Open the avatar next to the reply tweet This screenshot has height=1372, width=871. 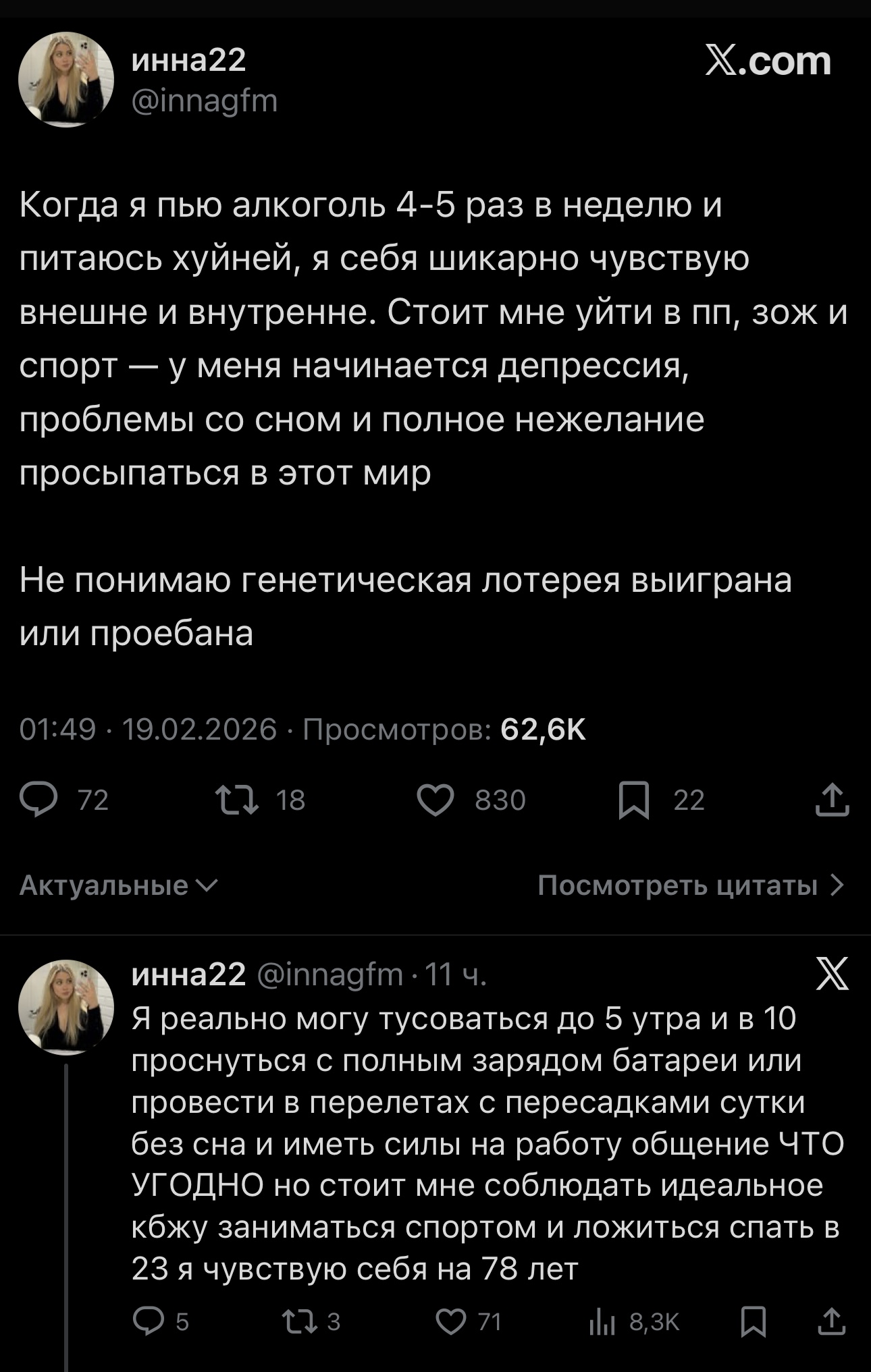click(x=65, y=1006)
